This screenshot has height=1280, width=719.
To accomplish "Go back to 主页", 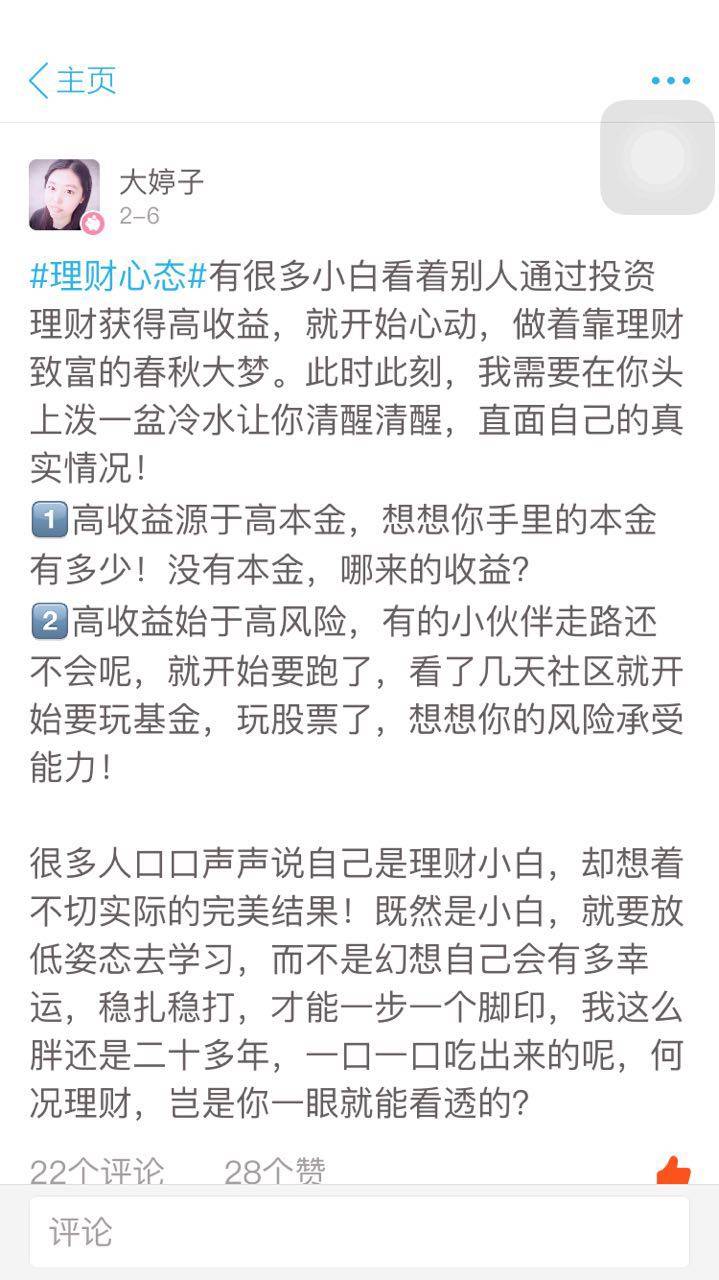I will coord(72,81).
